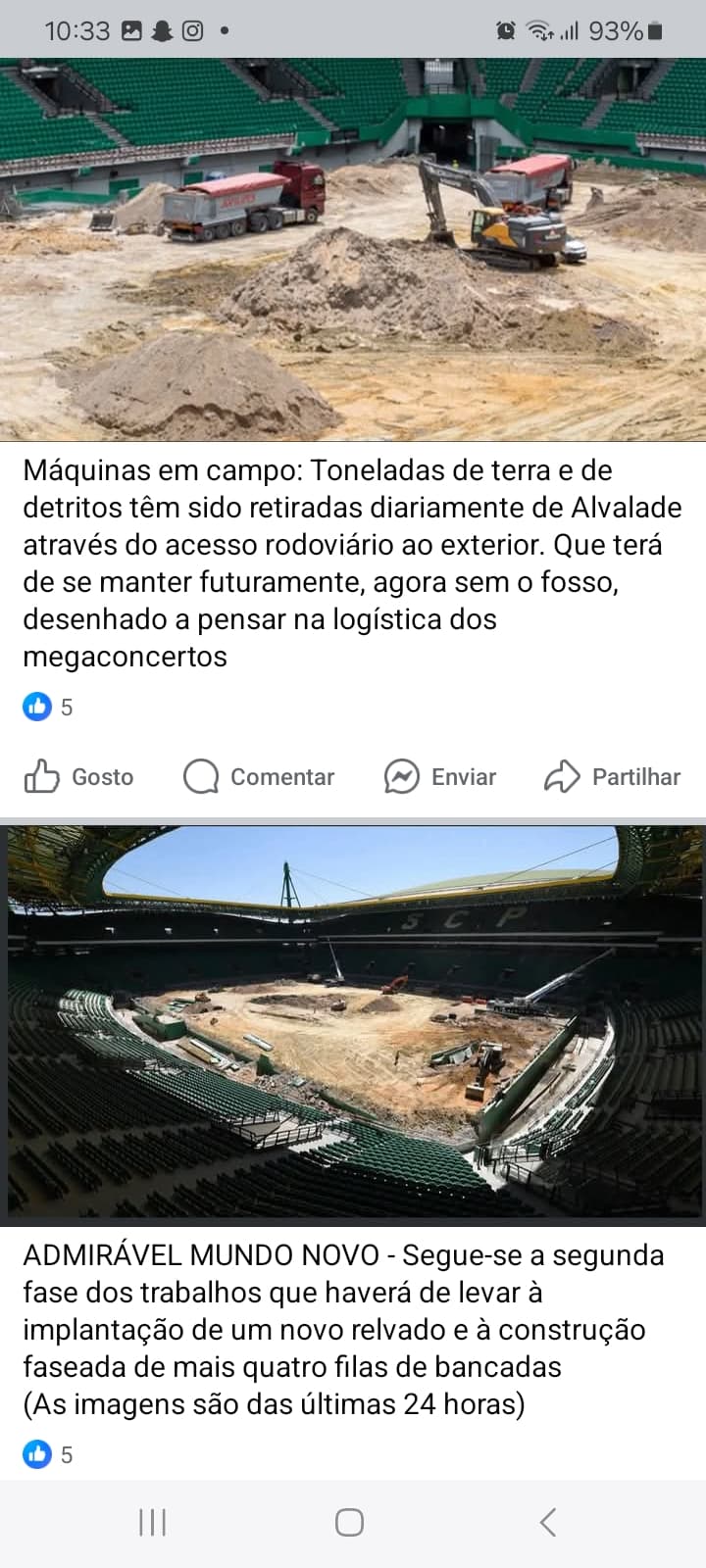Open the excavator and trucks photo
This screenshot has width=706, height=1568.
click(353, 249)
